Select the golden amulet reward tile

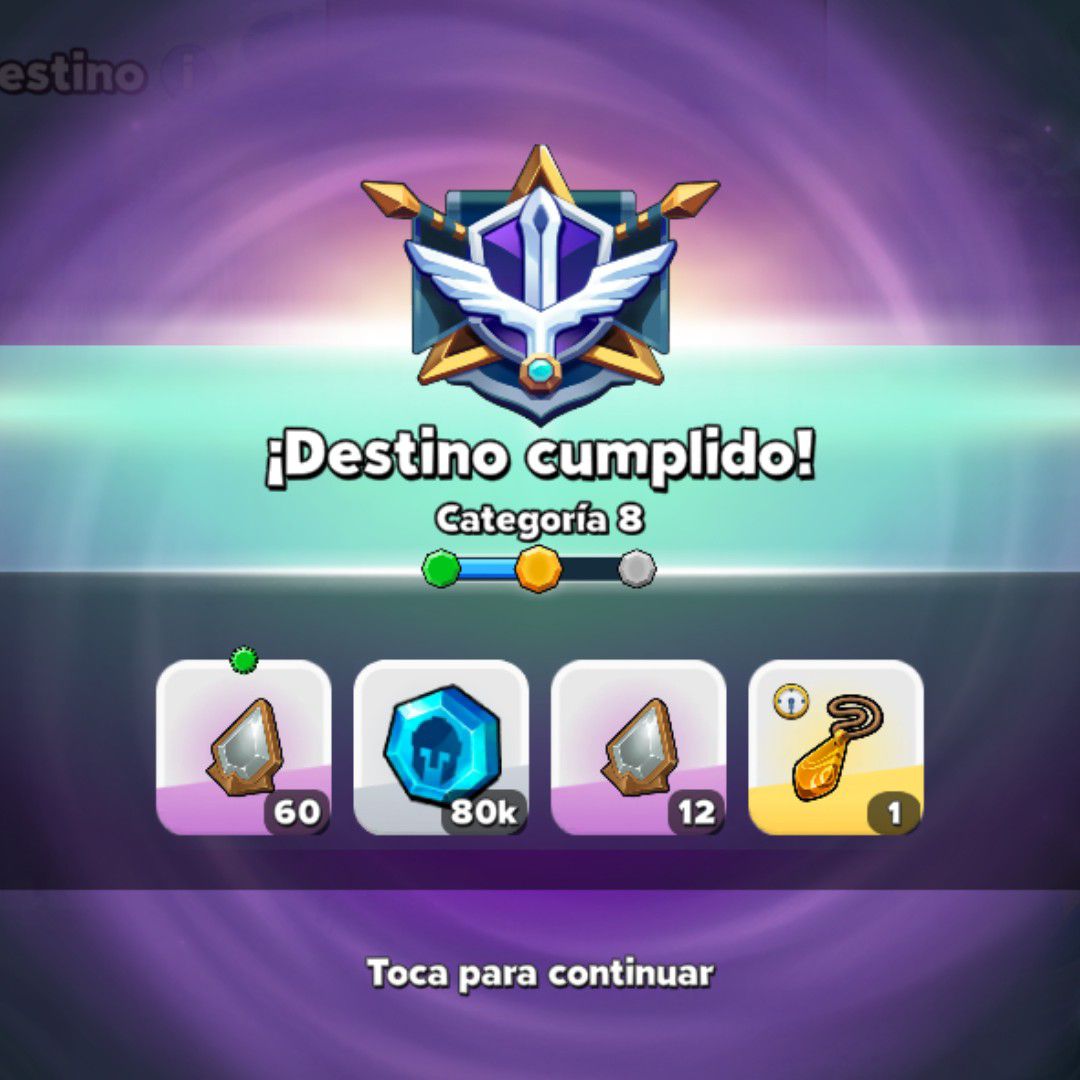(835, 747)
